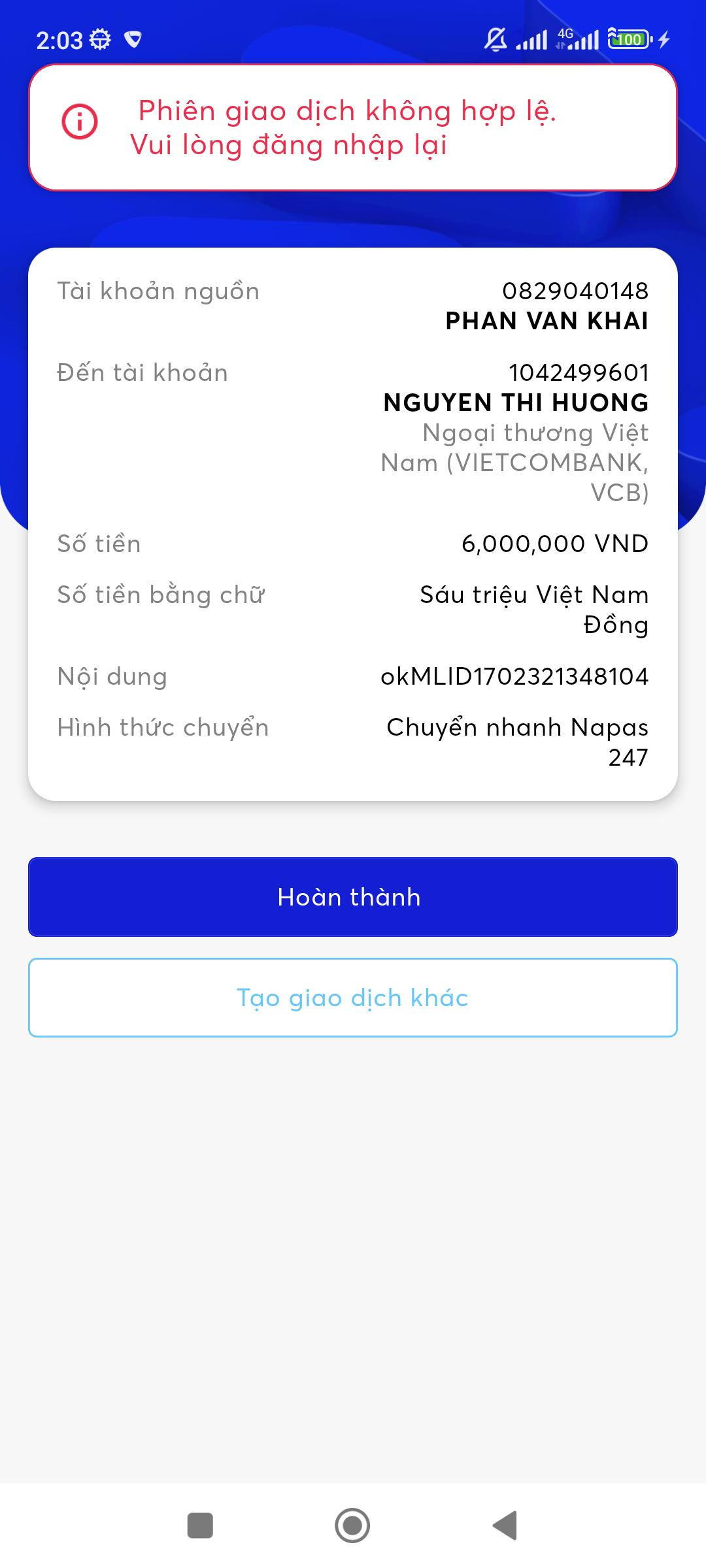Go back using the system back button
Image resolution: width=706 pixels, height=1568 pixels.
coord(505,1526)
